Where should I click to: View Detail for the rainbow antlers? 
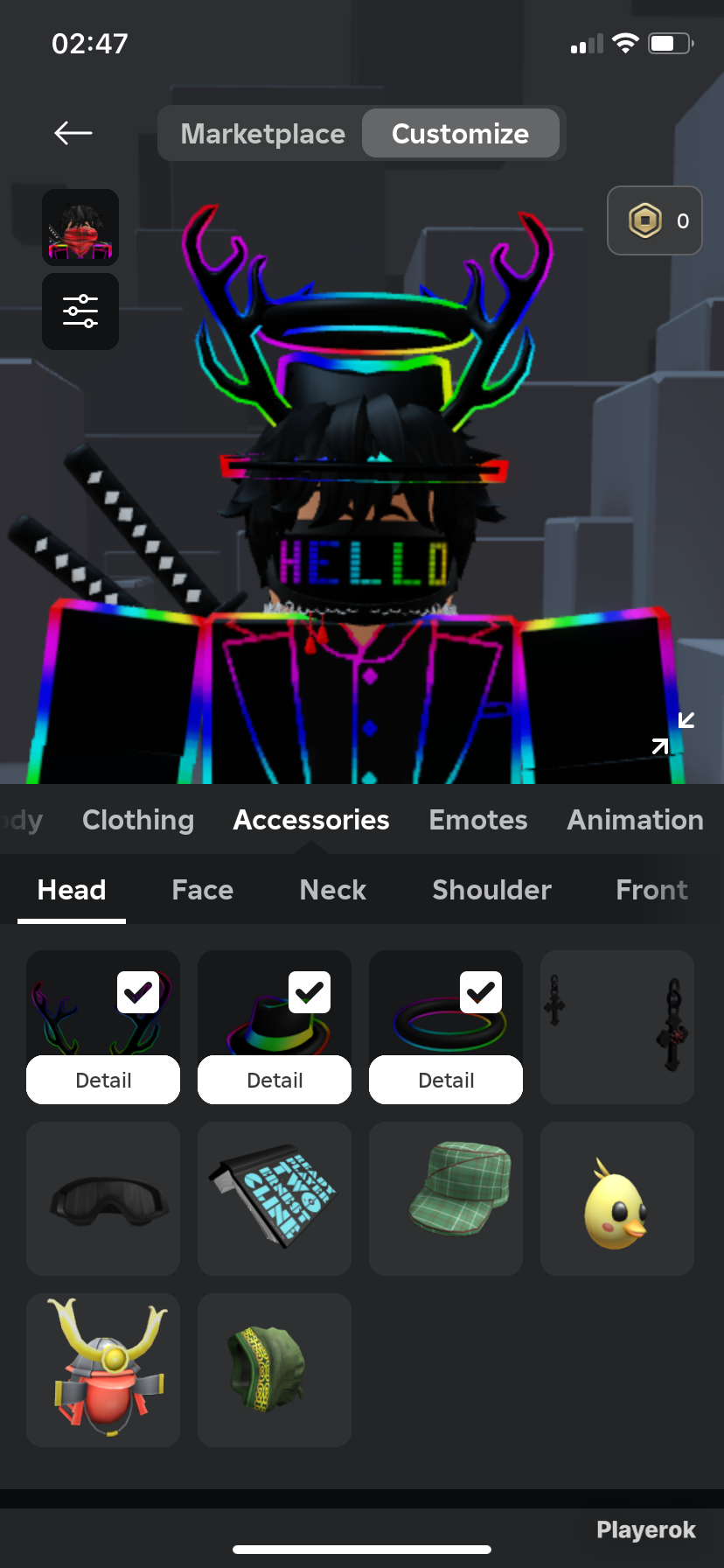(x=103, y=1080)
